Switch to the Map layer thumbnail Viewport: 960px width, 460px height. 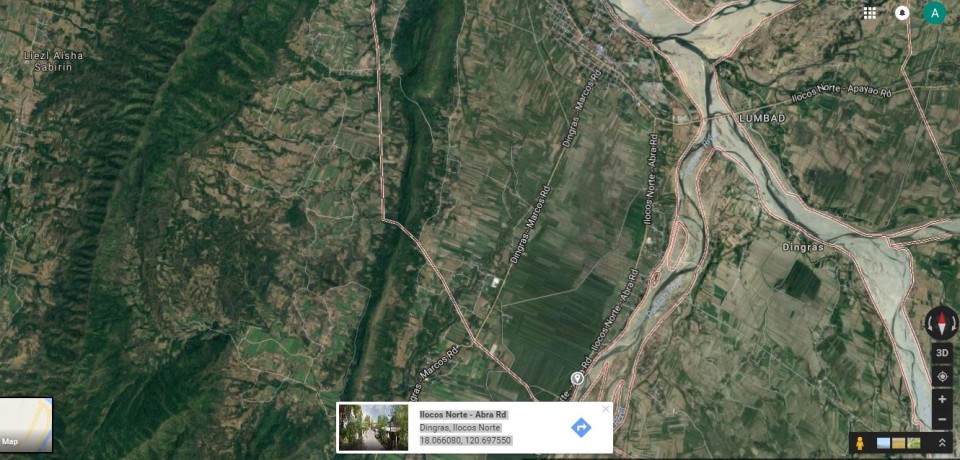pos(26,424)
